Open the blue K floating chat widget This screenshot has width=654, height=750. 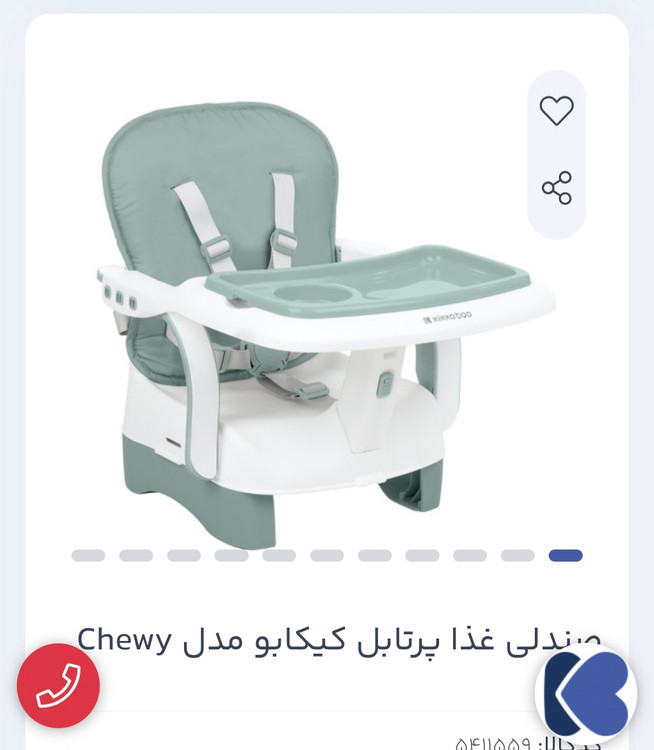pyautogui.click(x=587, y=693)
